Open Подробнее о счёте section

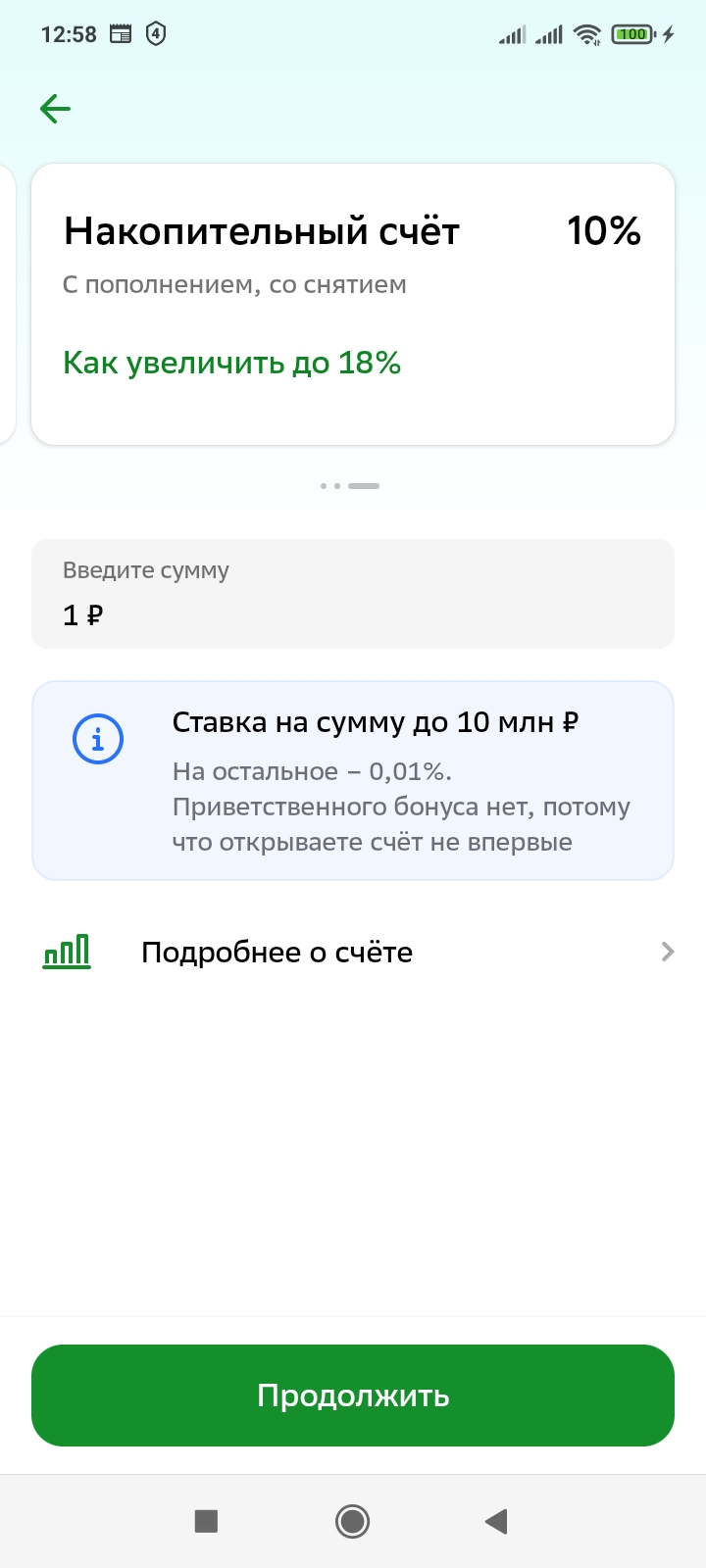[x=277, y=951]
